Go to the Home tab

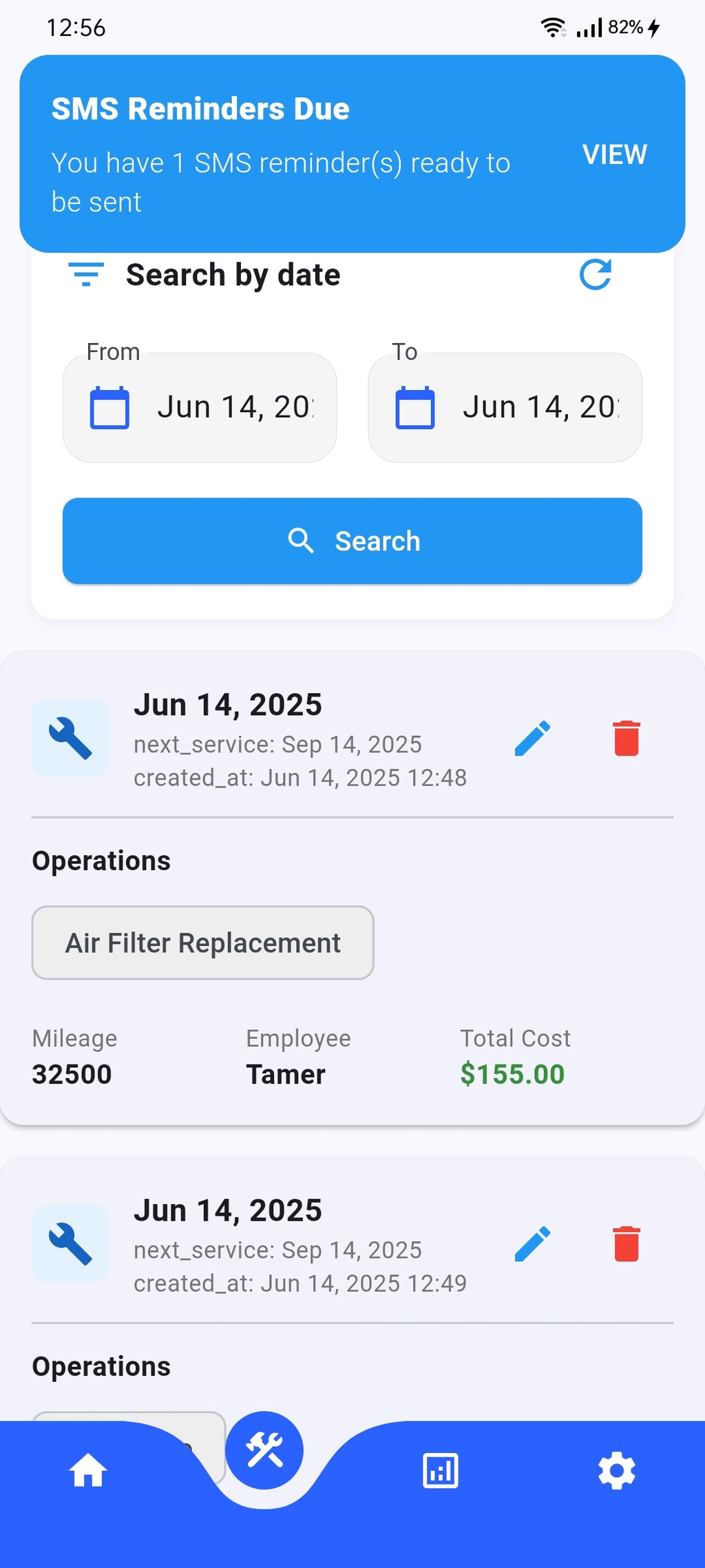pyautogui.click(x=88, y=1472)
